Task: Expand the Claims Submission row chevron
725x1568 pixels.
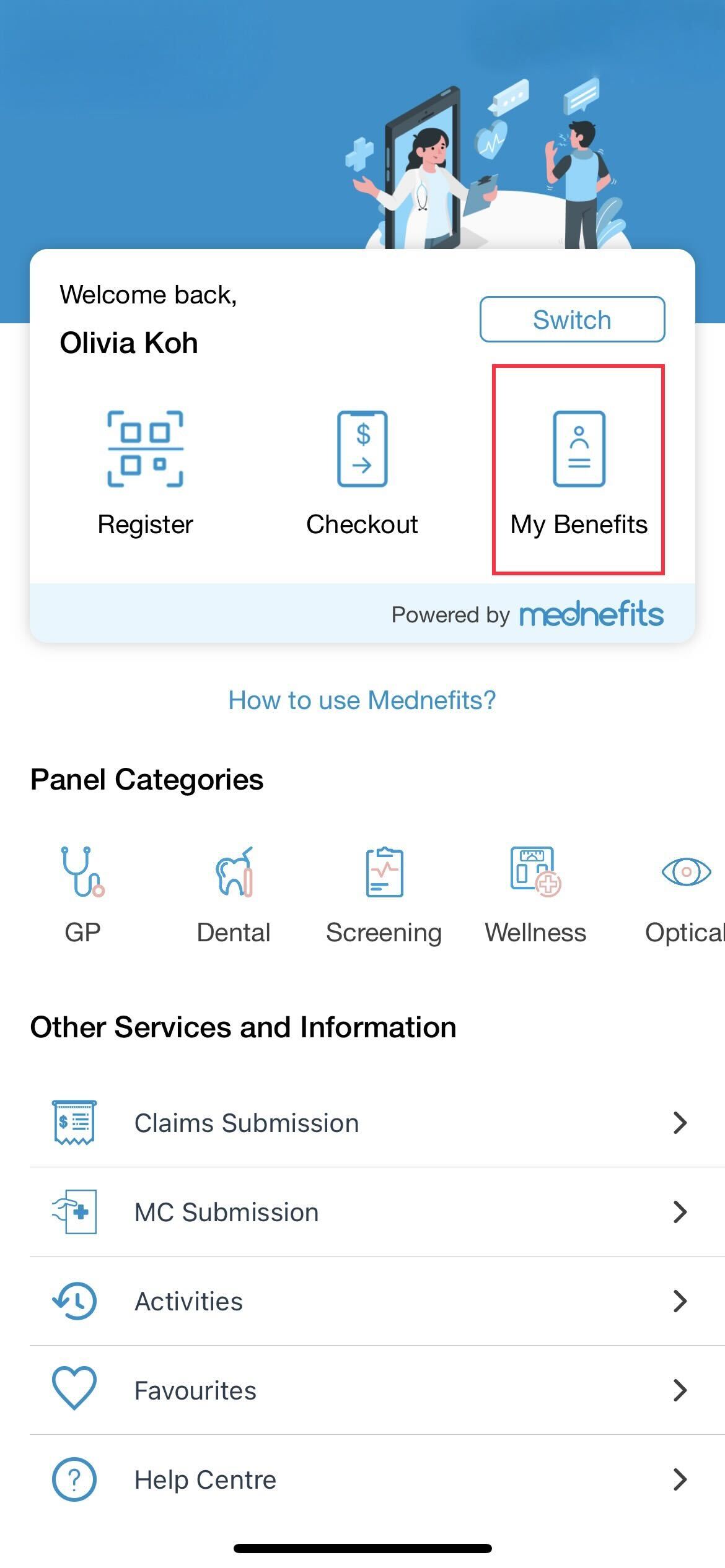Action: pos(680,1122)
